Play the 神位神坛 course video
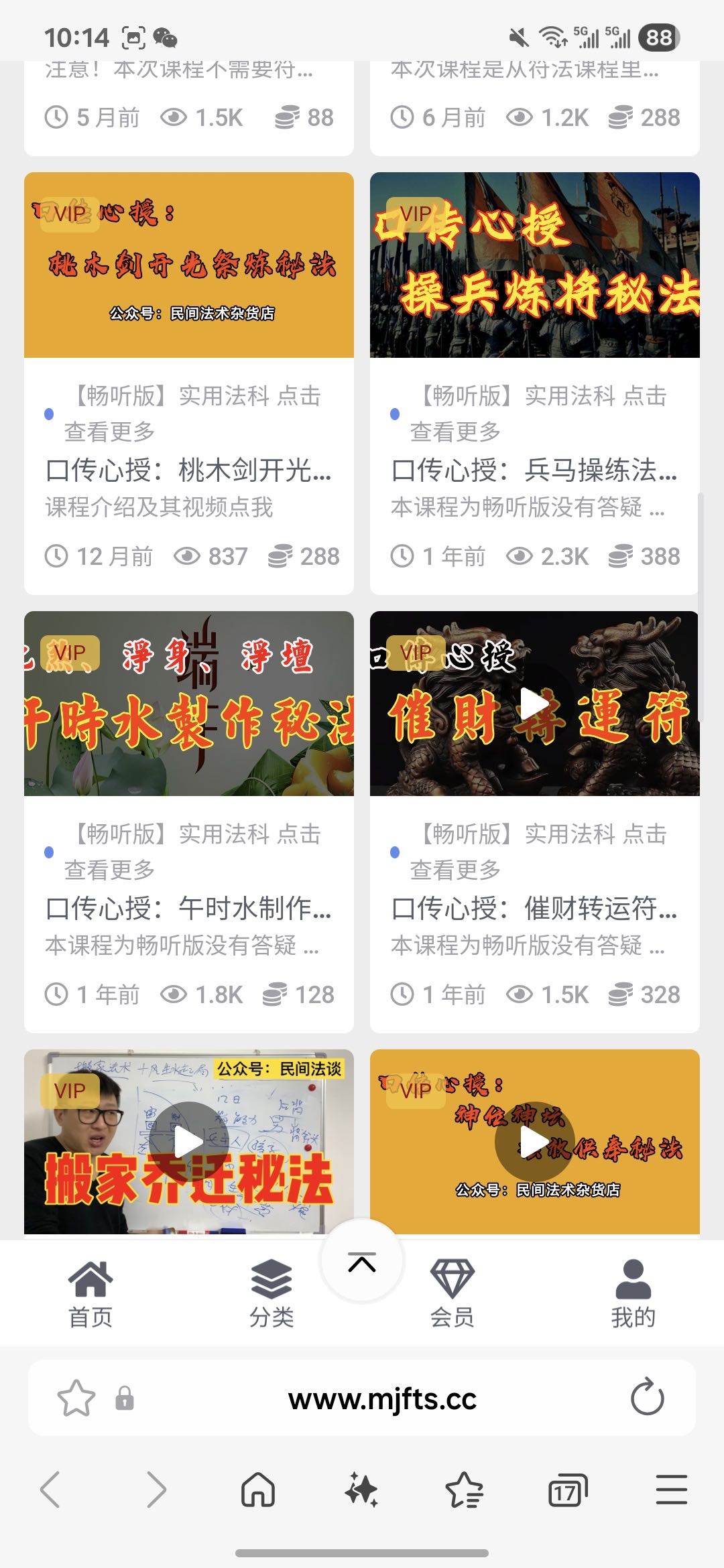This screenshot has width=724, height=1568. click(534, 1142)
